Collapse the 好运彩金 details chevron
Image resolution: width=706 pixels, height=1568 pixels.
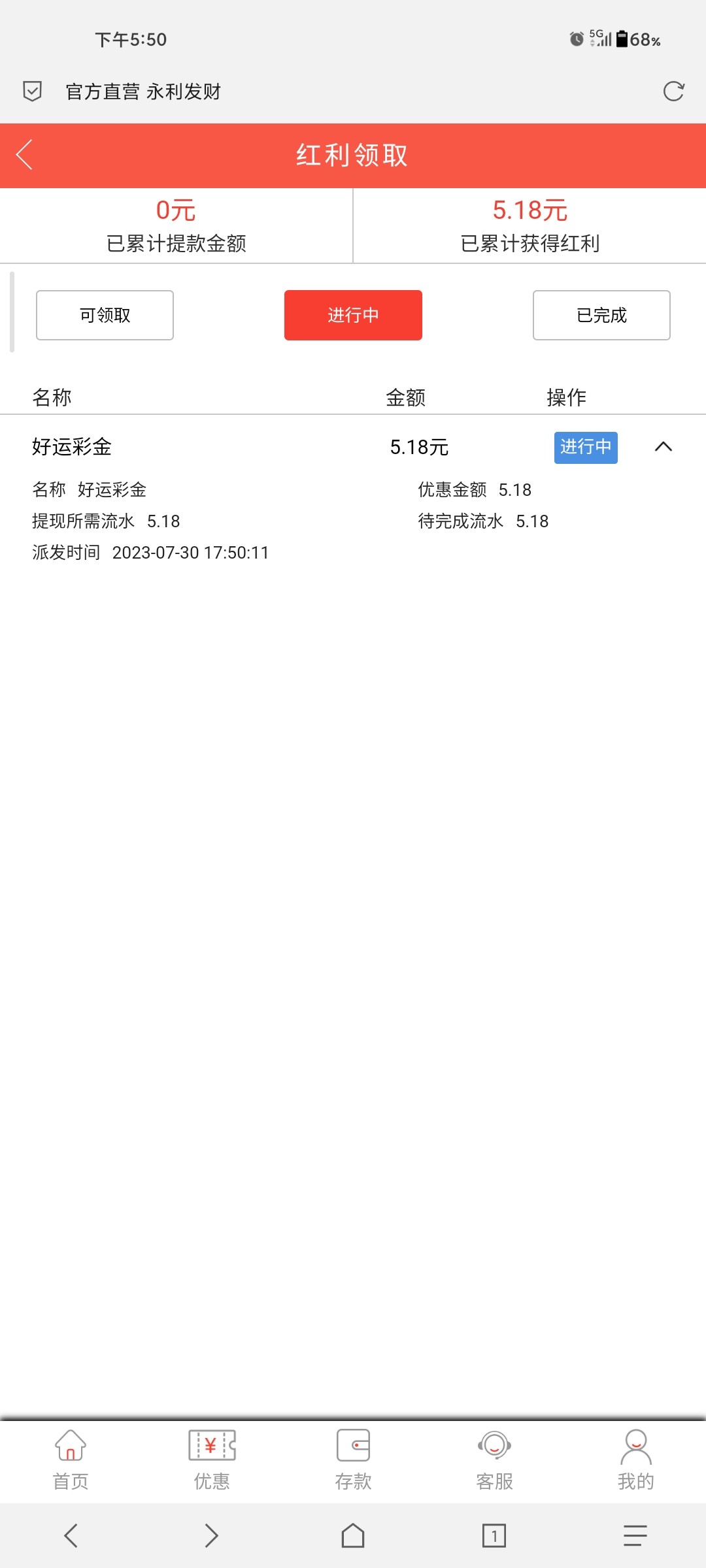(663, 447)
